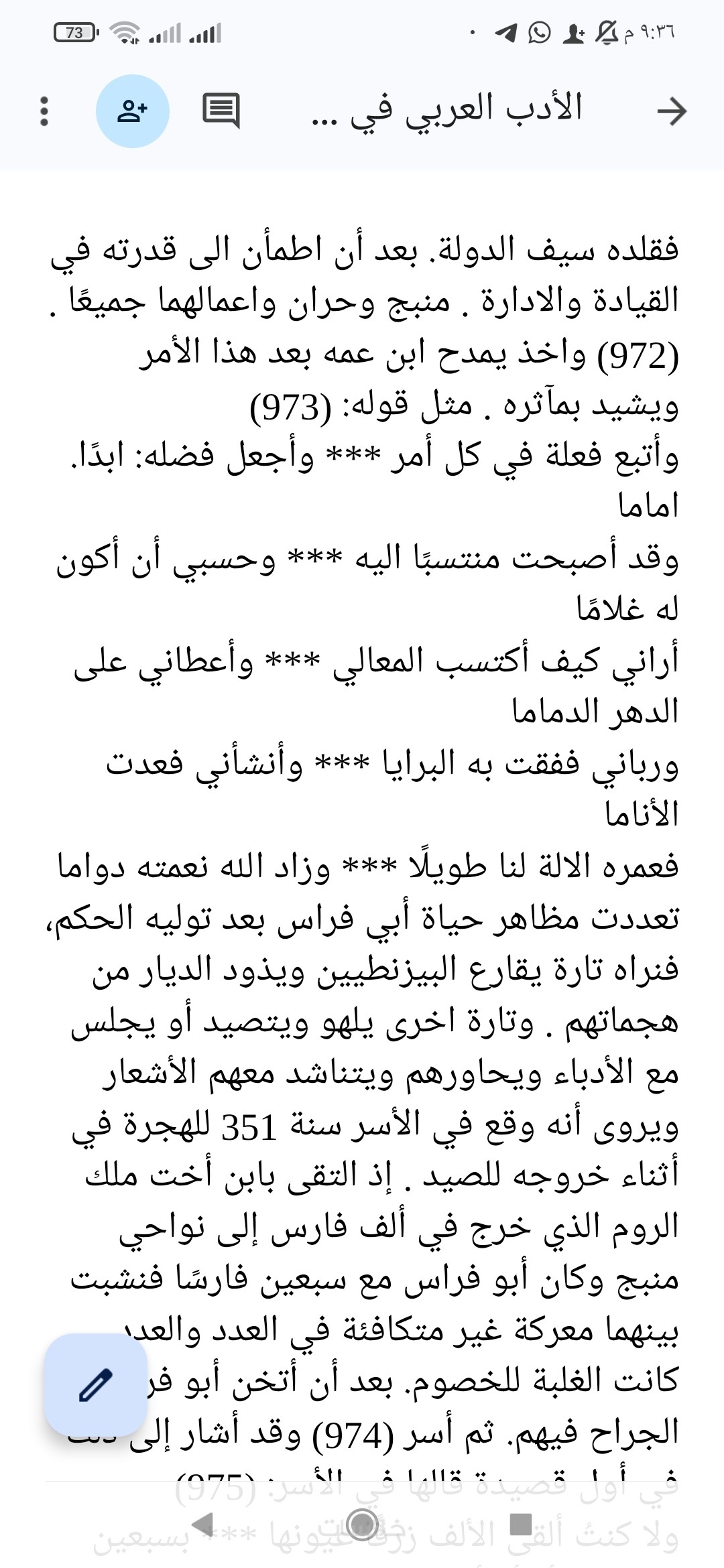The image size is (724, 1568).
Task: Share document via add-person button
Action: [133, 111]
